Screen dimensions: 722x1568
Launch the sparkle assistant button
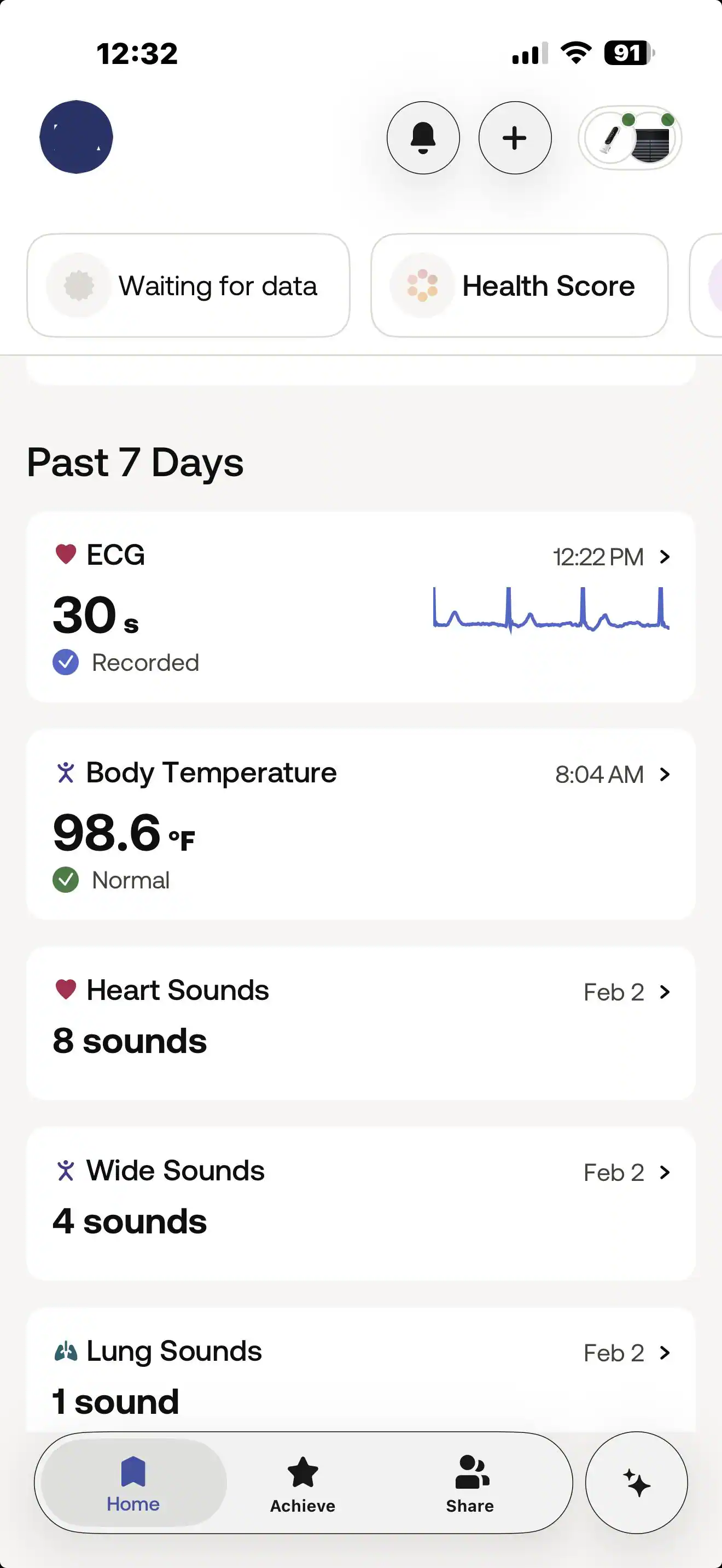pyautogui.click(x=636, y=1483)
